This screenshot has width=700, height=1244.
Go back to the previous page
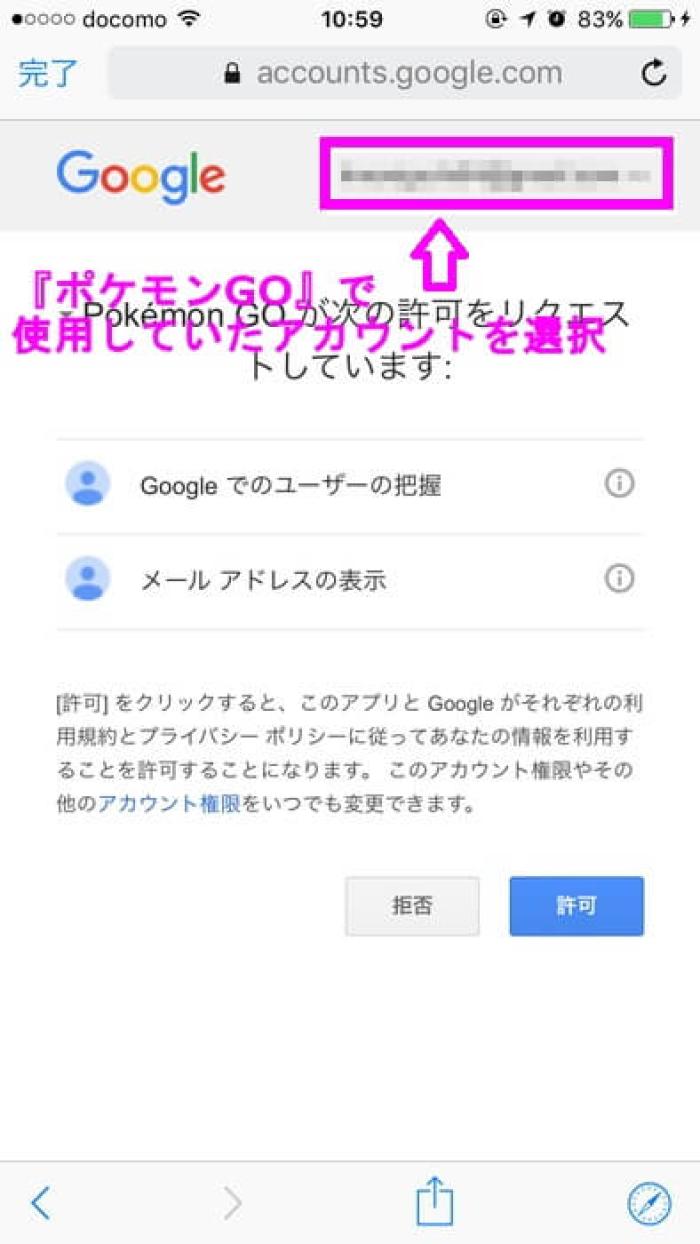(x=40, y=1203)
